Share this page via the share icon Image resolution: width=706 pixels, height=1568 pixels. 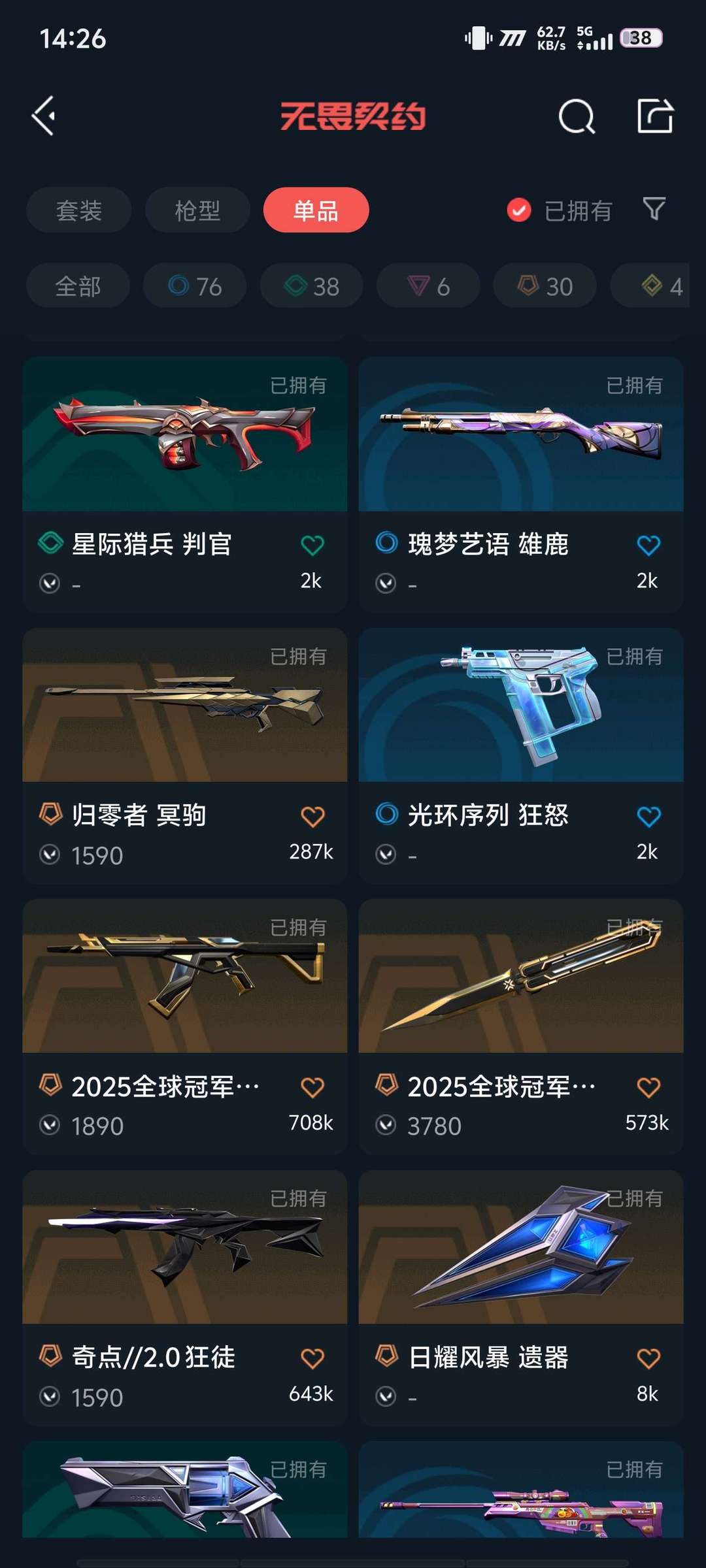655,116
